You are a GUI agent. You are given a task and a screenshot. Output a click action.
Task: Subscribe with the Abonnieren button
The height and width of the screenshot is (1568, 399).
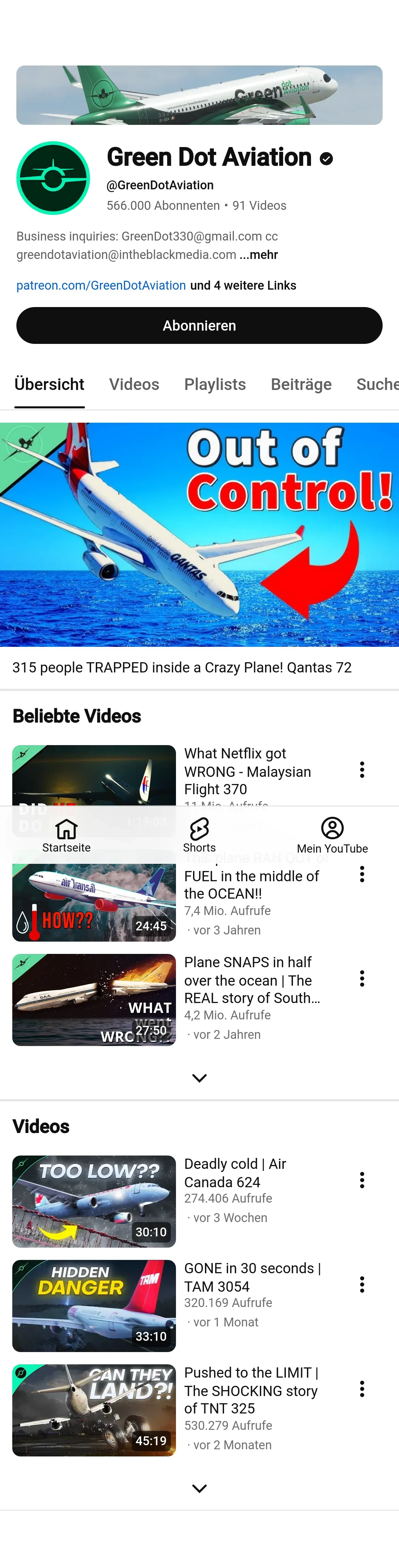pyautogui.click(x=199, y=326)
